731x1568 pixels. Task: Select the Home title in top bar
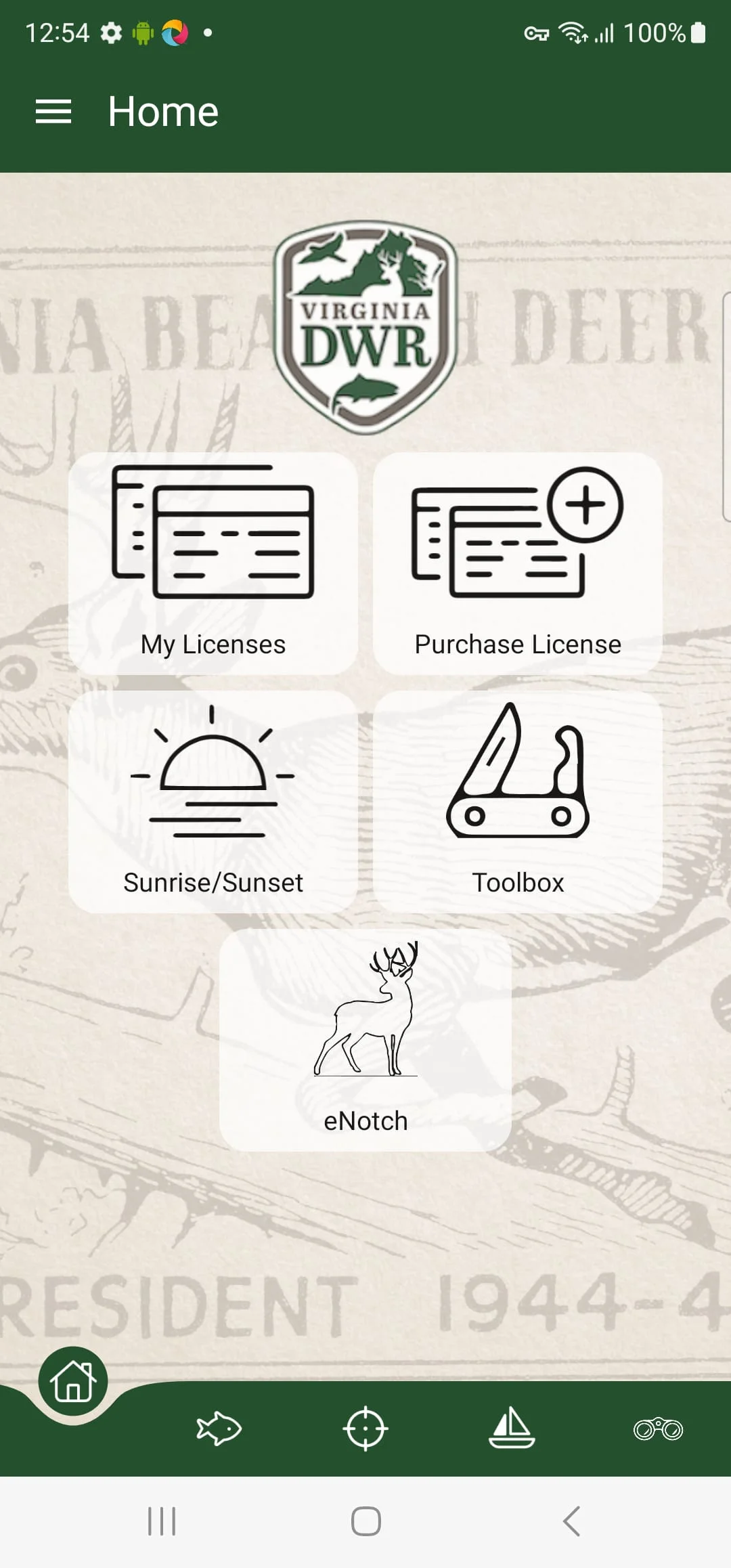pos(162,110)
